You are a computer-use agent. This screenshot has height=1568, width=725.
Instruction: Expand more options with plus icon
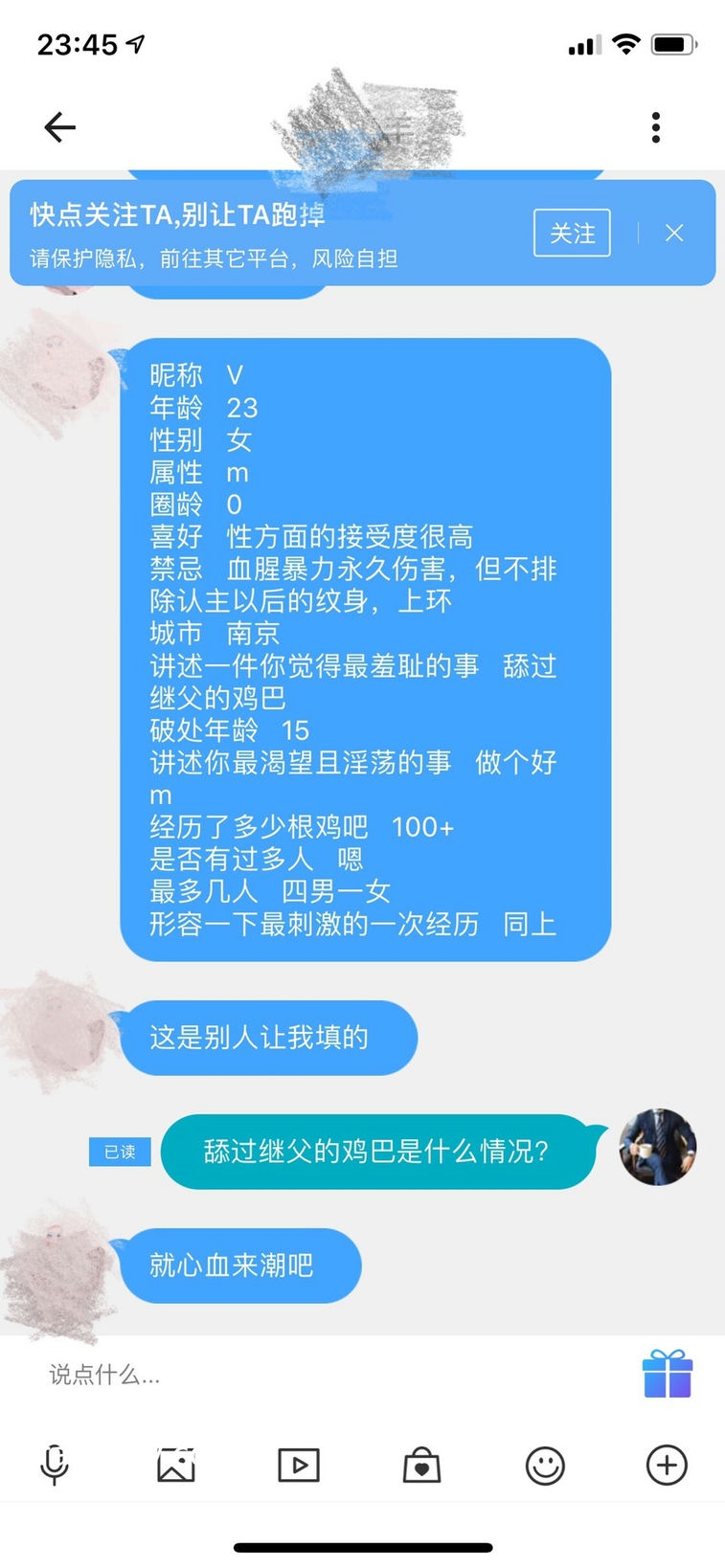pos(667,1465)
